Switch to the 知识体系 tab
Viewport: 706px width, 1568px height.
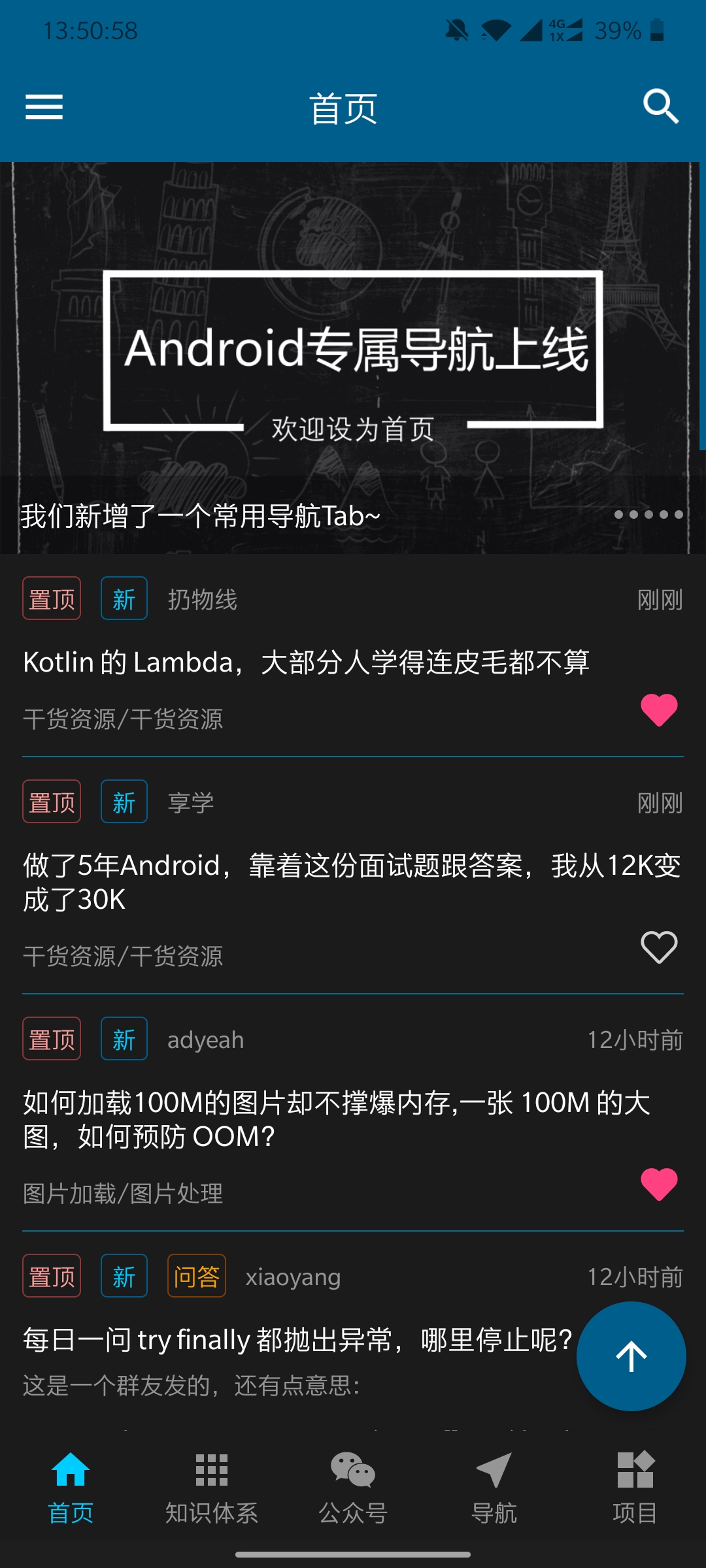pos(212,1487)
